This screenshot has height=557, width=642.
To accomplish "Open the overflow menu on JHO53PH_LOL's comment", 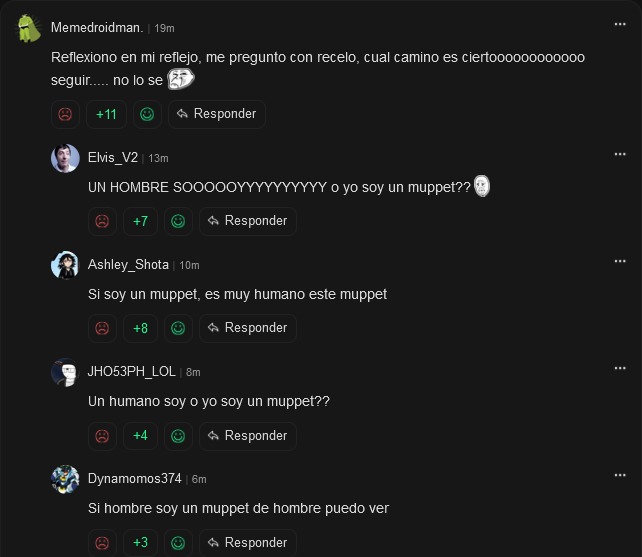I will [621, 368].
